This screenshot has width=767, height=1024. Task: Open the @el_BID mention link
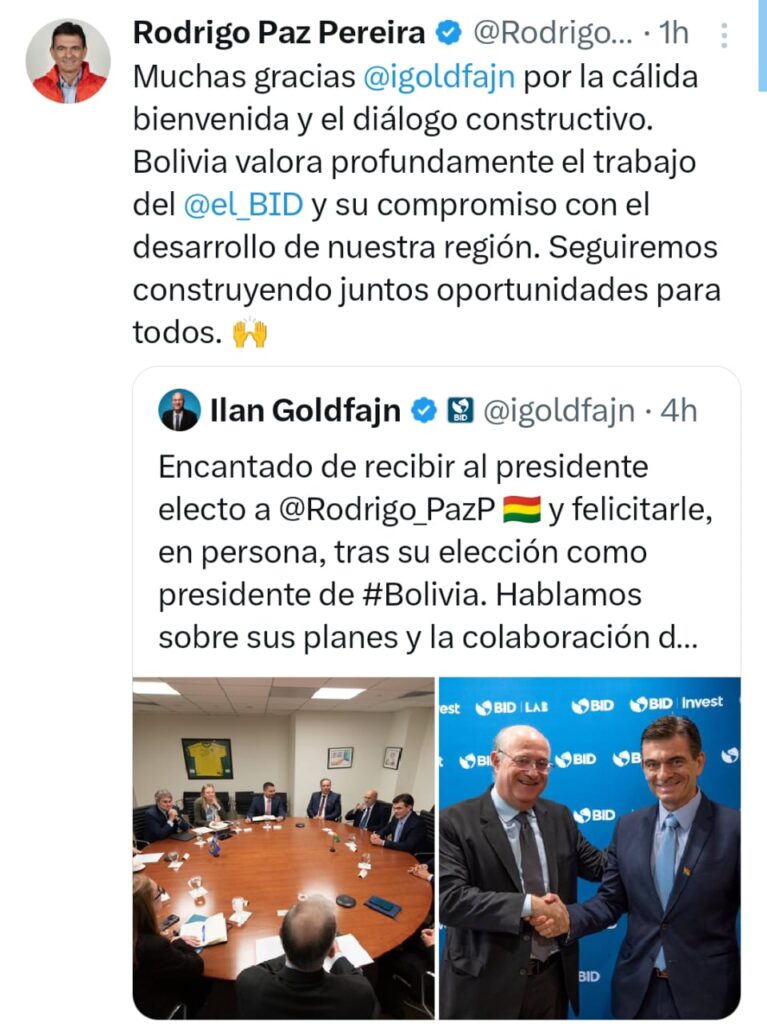(x=243, y=204)
